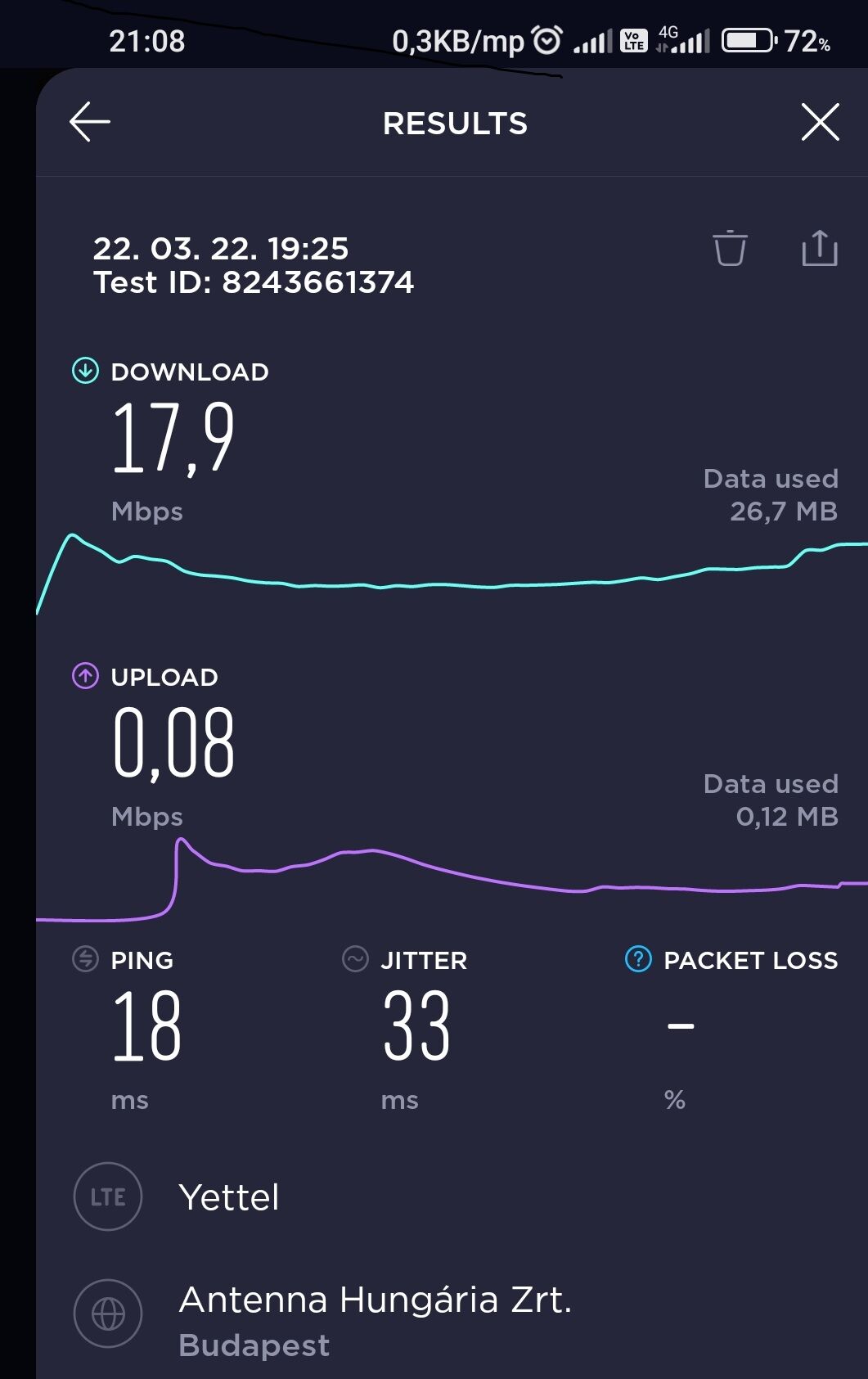Close the results screen
This screenshot has height=1379, width=868.
click(820, 123)
